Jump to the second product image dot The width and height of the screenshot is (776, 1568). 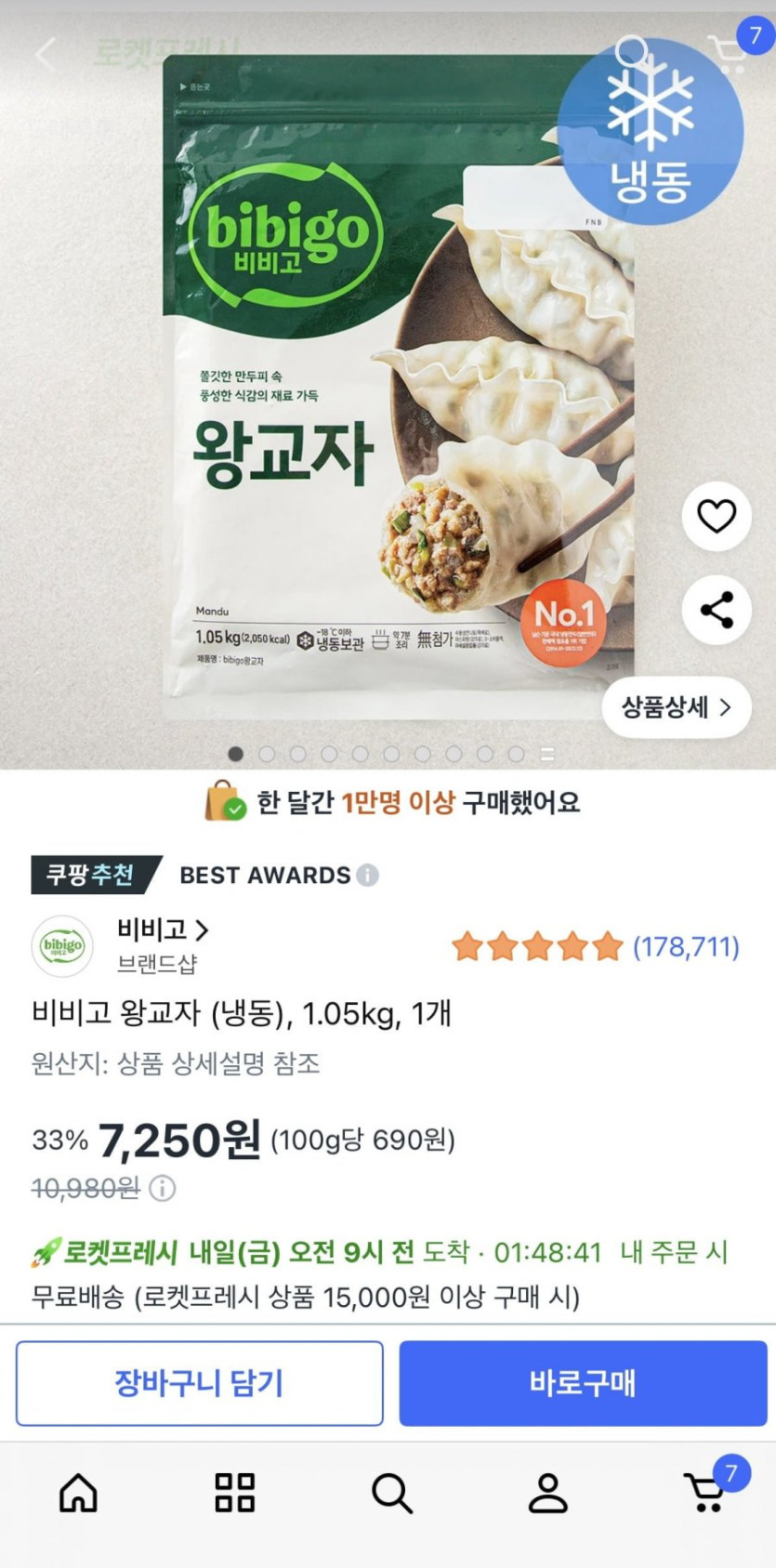(267, 754)
